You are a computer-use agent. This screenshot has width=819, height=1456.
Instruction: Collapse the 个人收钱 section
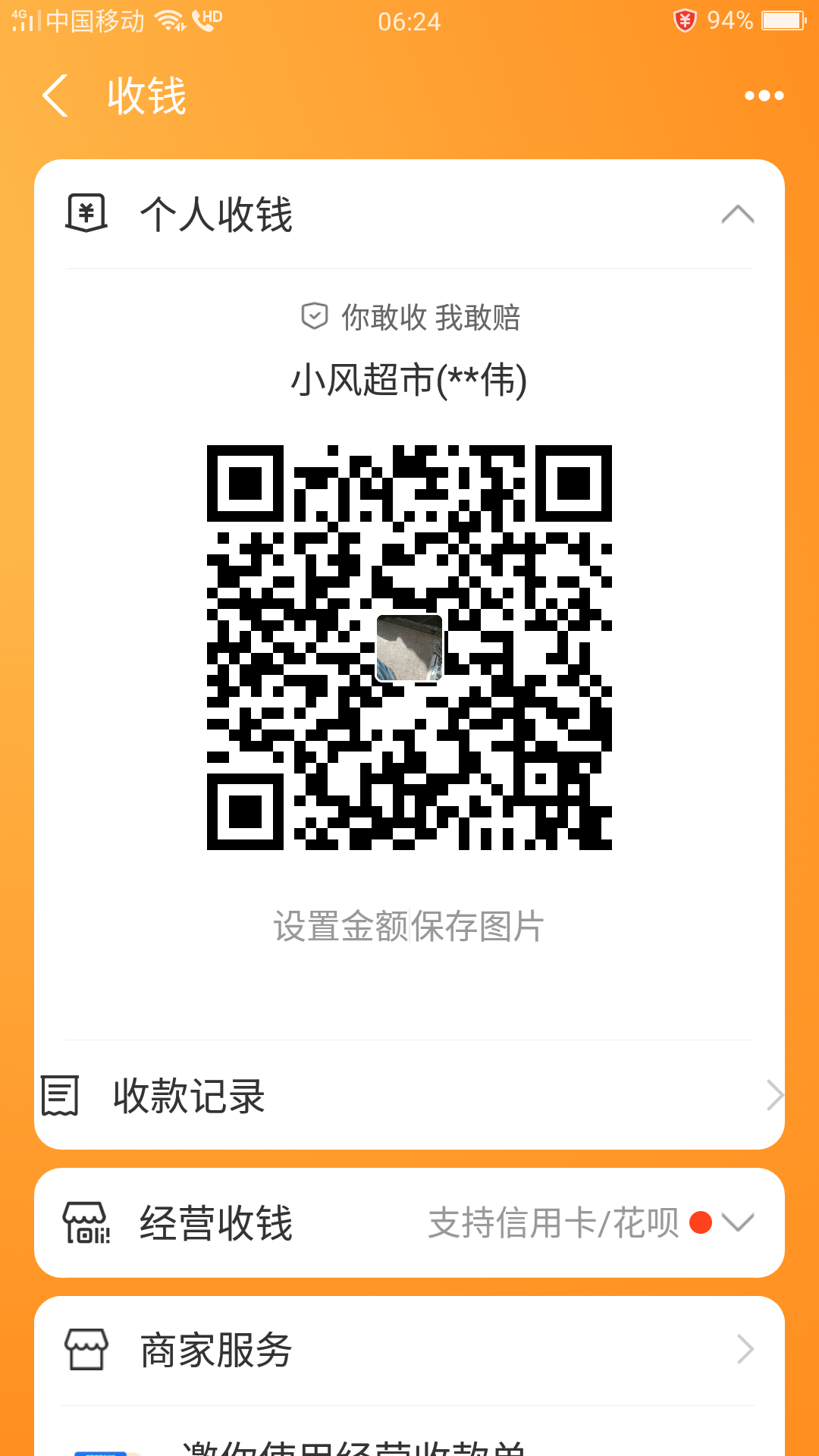pos(737,215)
